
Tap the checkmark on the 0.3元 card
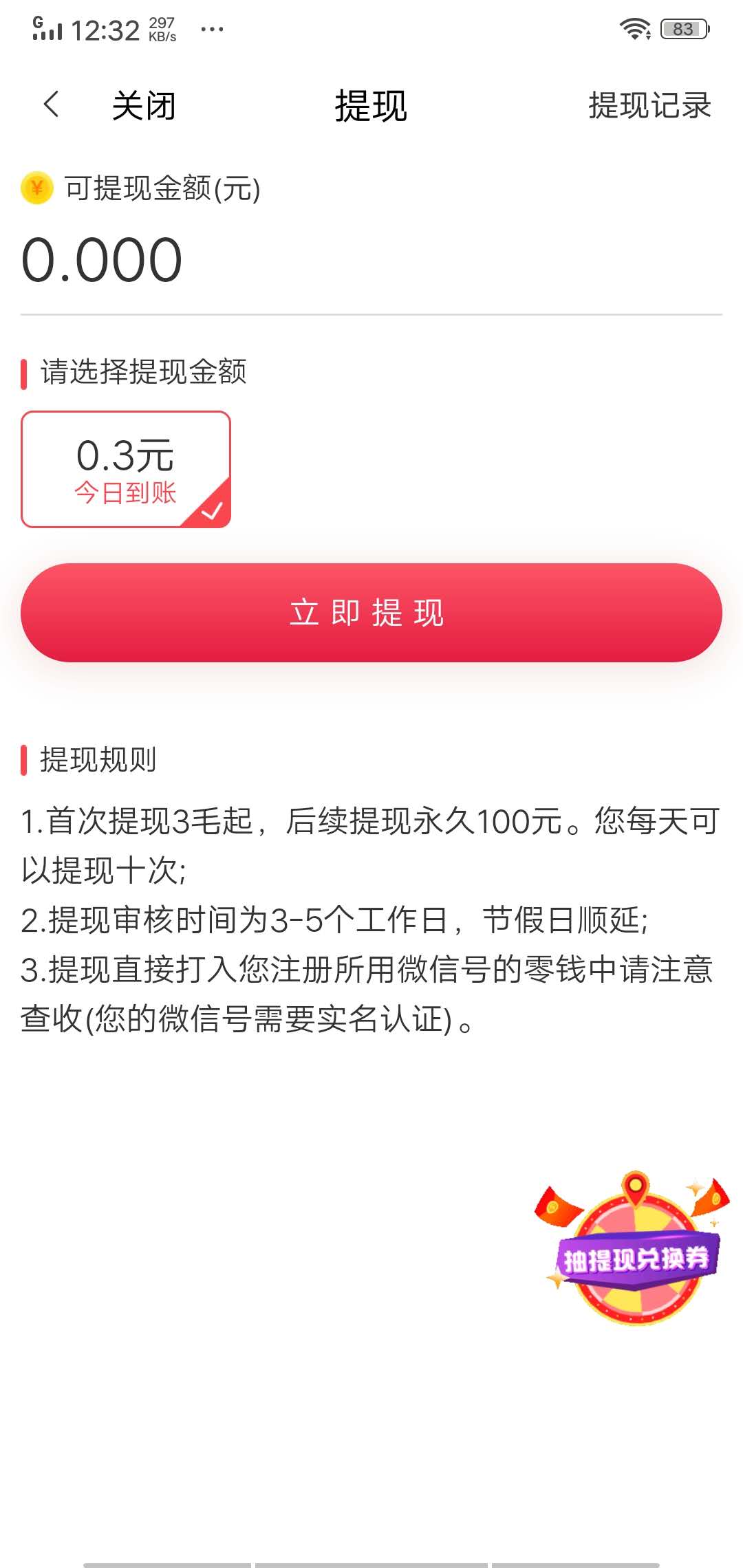pyautogui.click(x=213, y=509)
